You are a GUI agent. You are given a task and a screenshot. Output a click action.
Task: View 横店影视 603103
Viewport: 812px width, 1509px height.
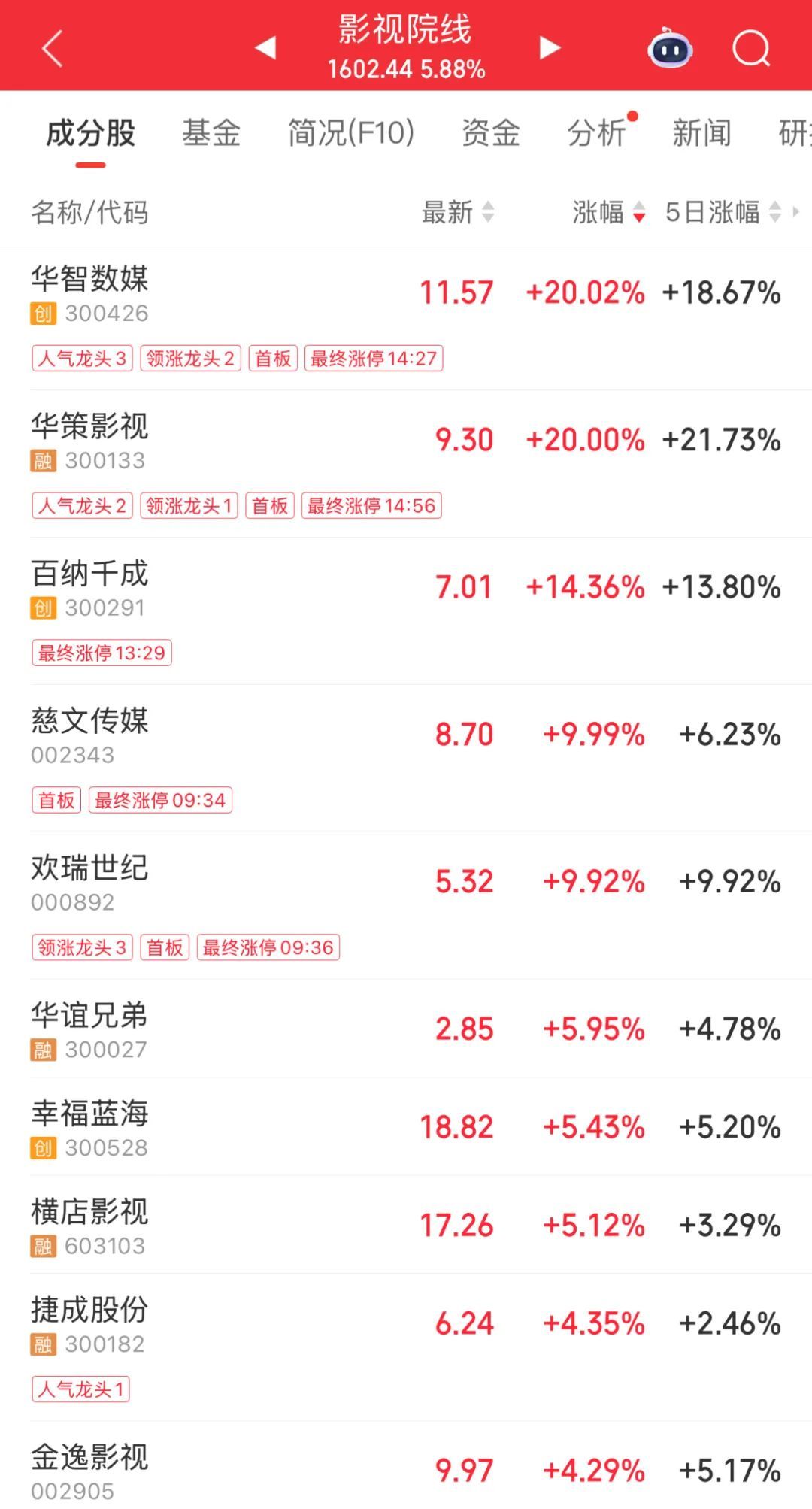pos(406,1225)
